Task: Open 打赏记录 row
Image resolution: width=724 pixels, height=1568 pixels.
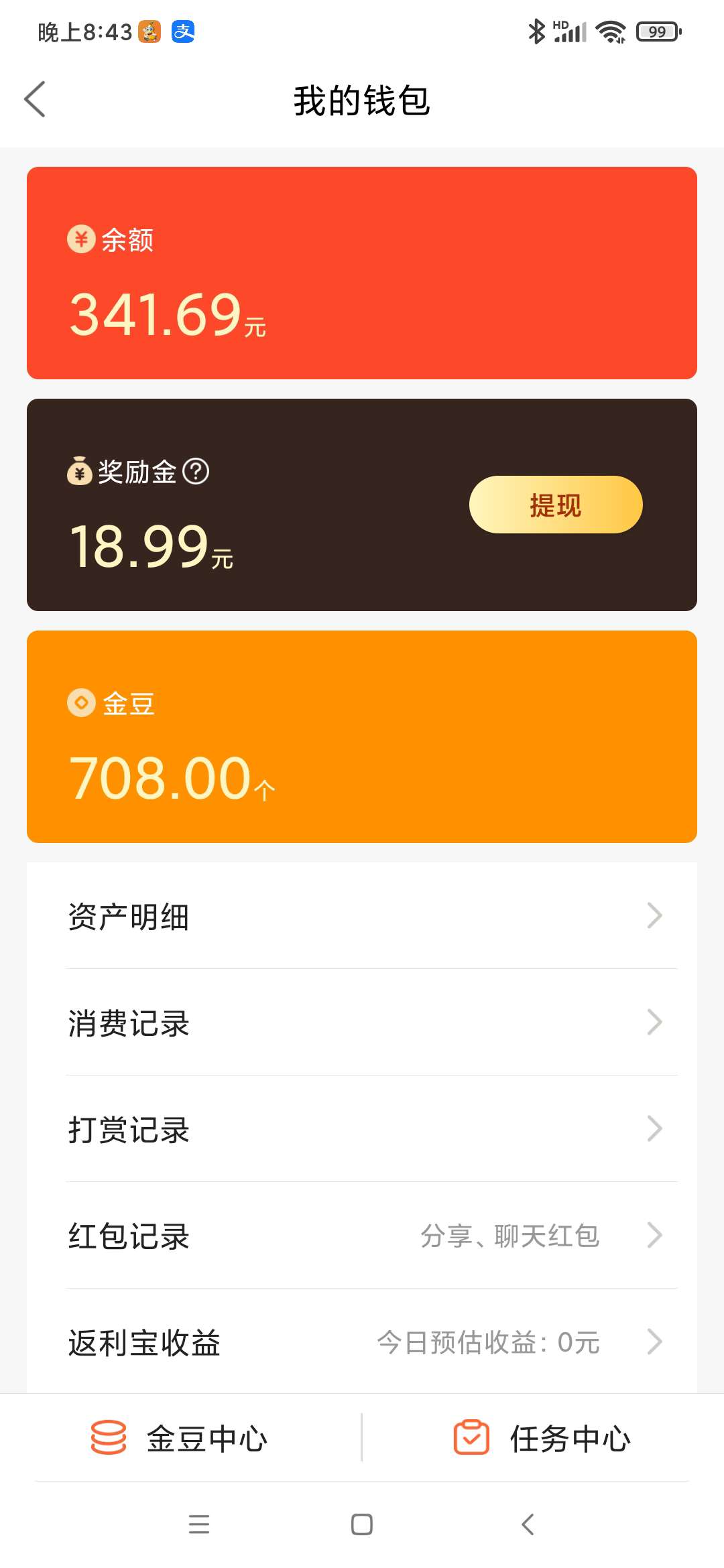Action: 362,1129
